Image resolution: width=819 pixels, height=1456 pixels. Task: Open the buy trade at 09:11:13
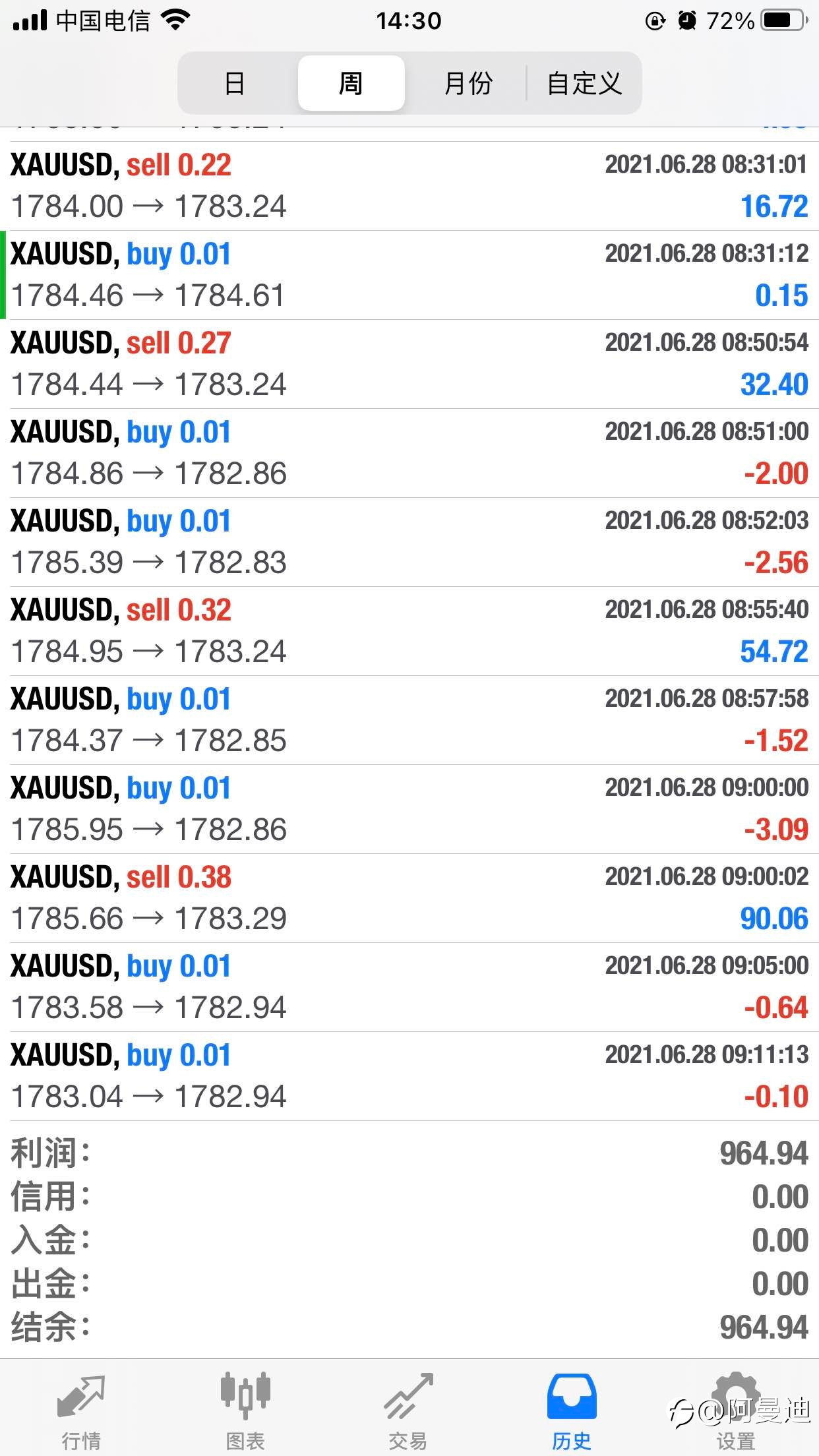[409, 1076]
